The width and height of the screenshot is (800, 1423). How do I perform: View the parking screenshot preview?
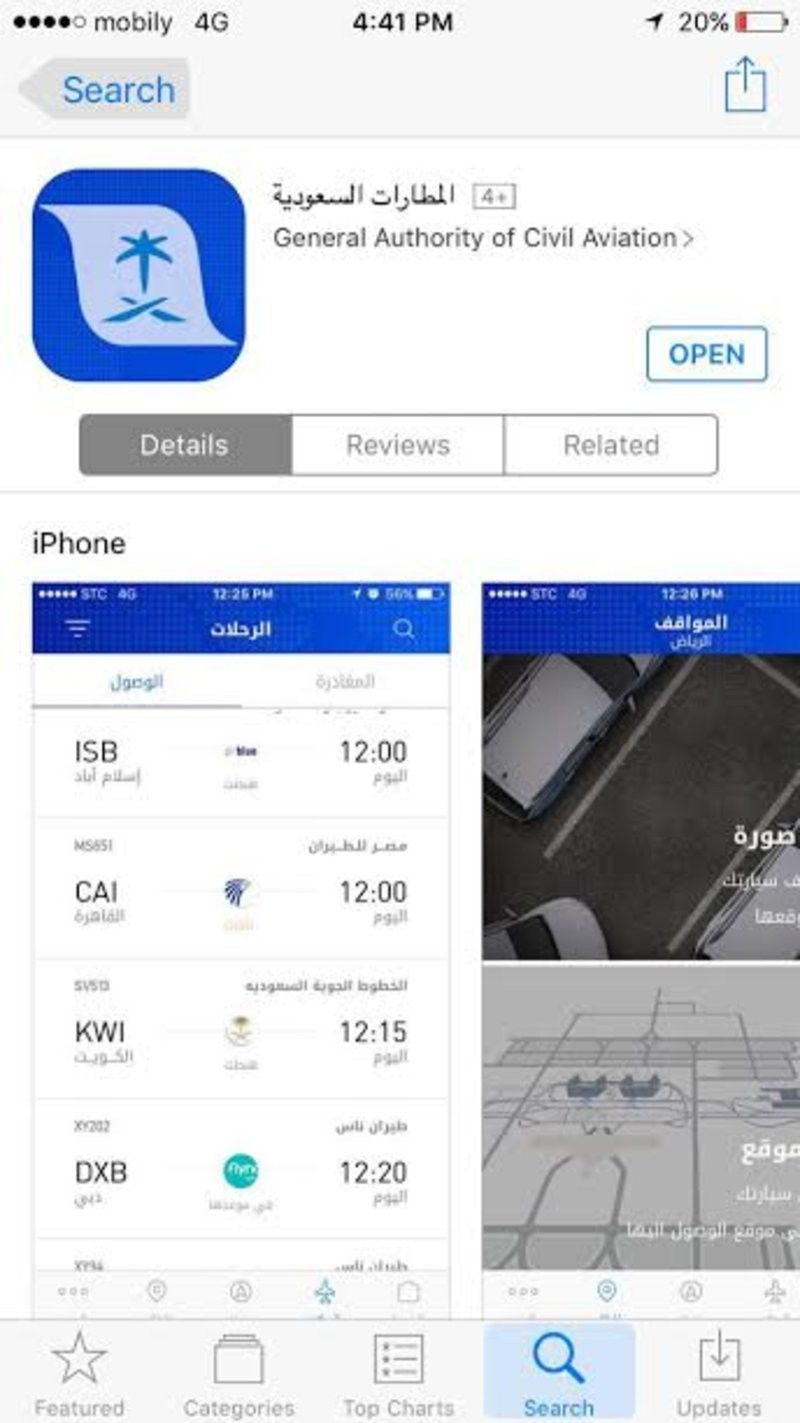click(x=641, y=950)
